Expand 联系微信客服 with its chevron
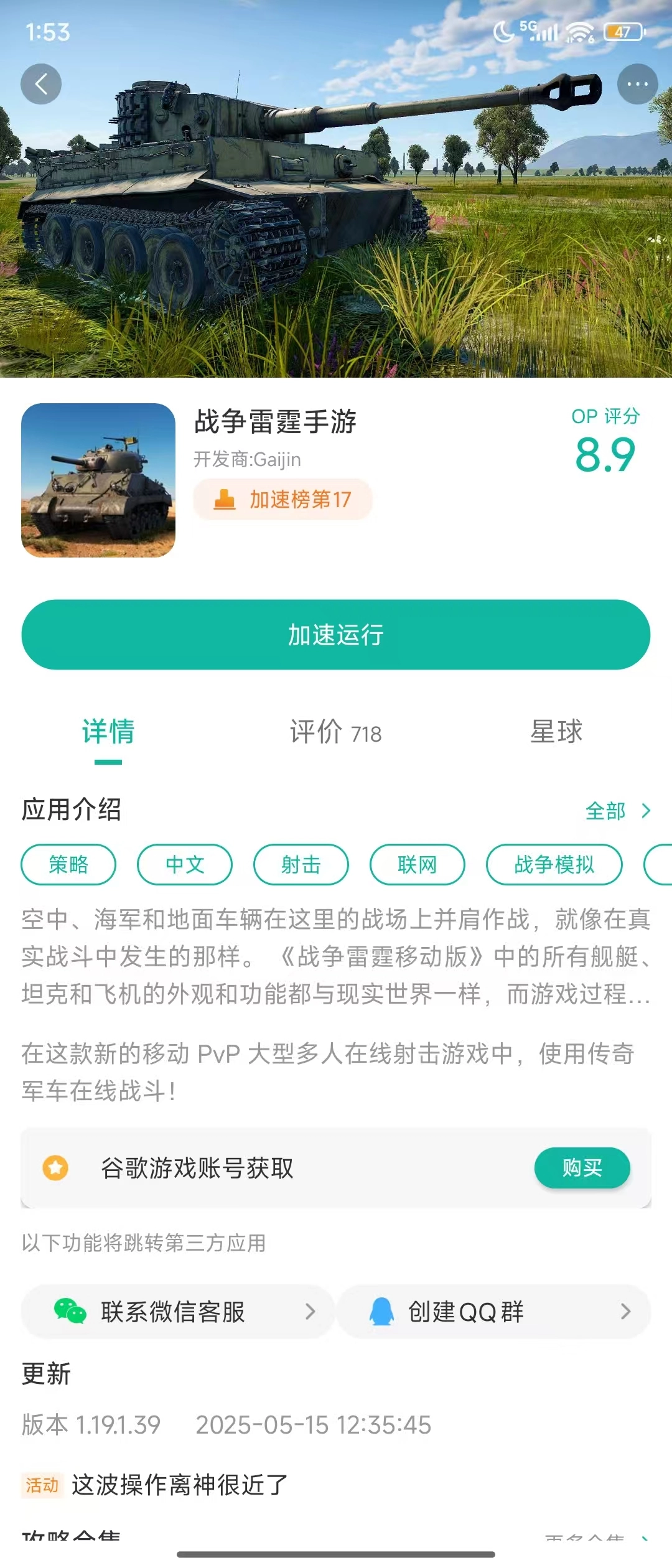The width and height of the screenshot is (672, 1568). pos(313,1310)
